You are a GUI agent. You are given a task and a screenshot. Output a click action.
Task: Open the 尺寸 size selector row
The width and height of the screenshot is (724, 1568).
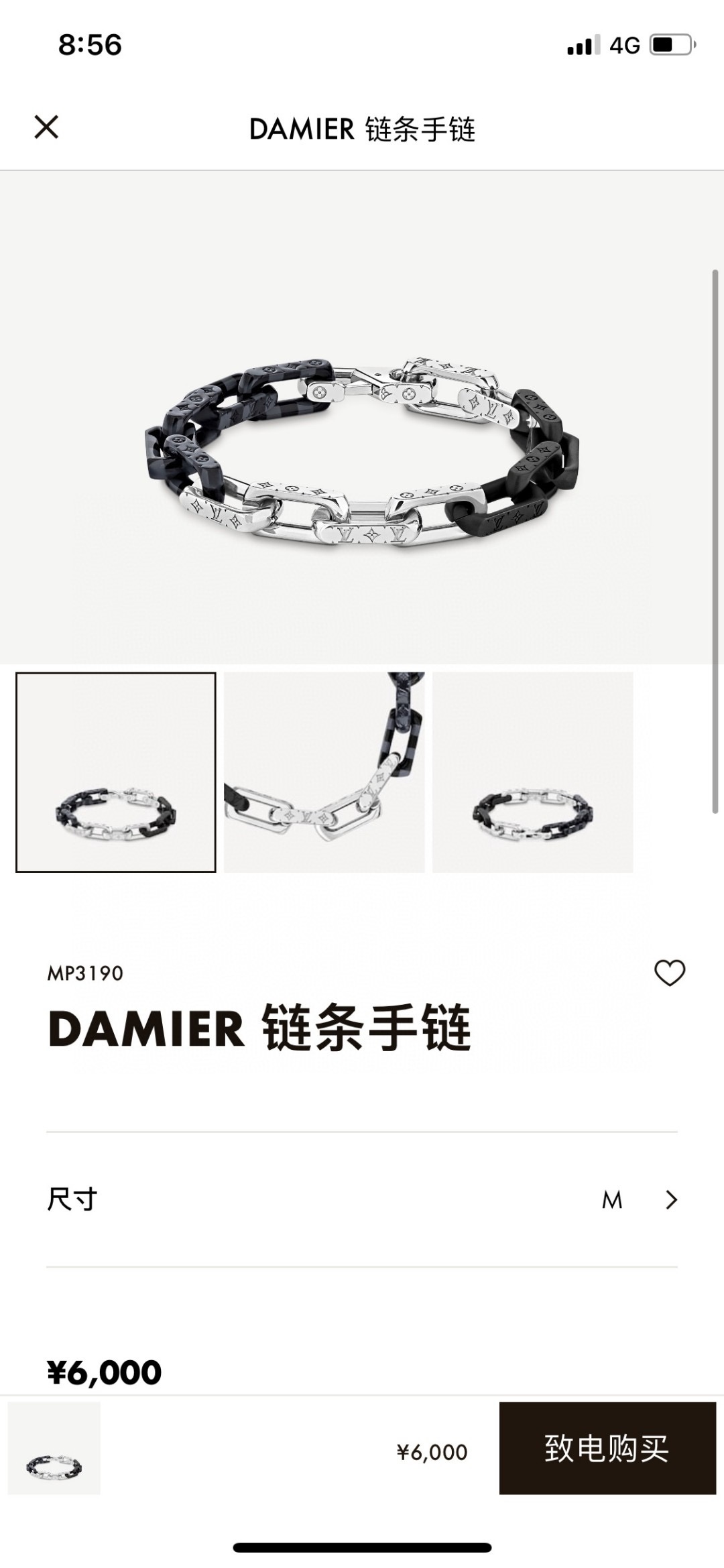tap(362, 1199)
